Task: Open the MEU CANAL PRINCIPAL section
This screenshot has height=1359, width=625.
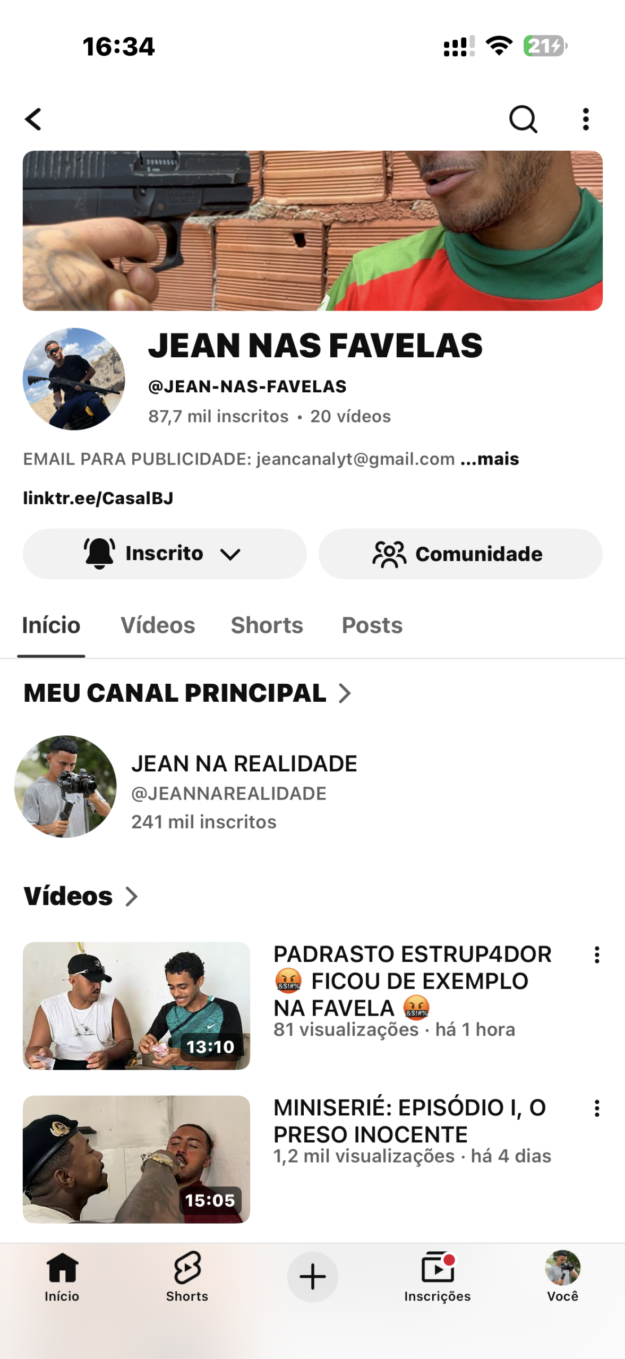Action: point(187,693)
